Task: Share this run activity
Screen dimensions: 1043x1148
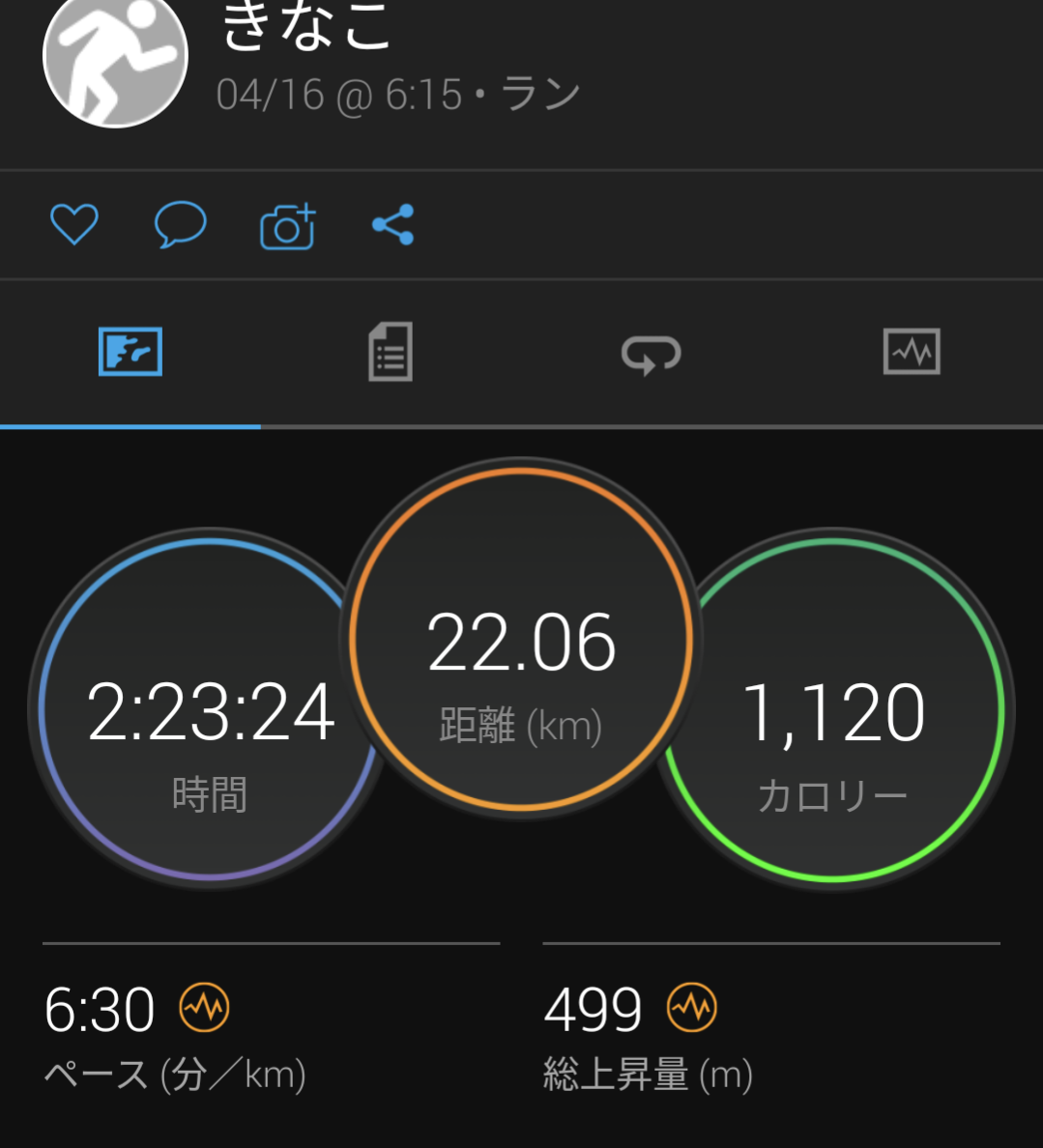Action: (x=393, y=225)
